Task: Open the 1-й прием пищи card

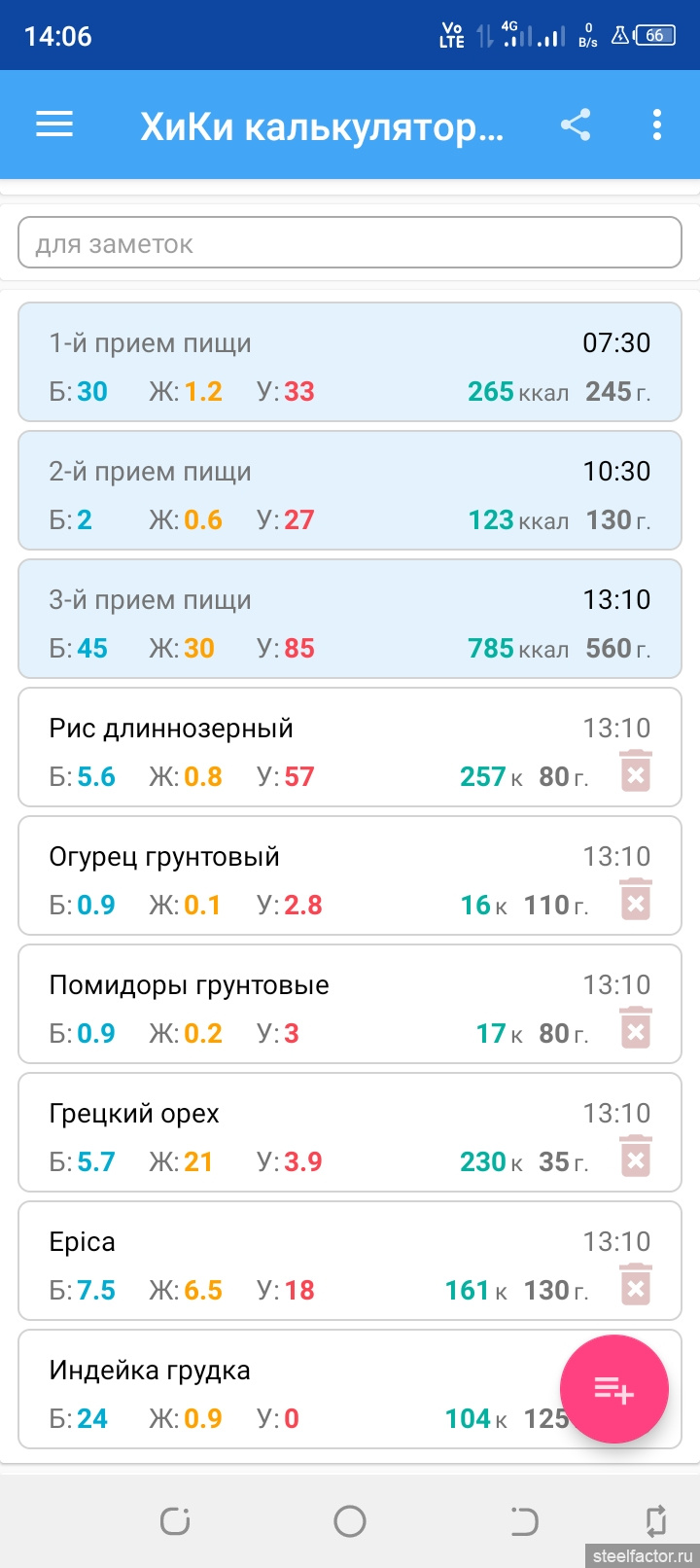Action: point(350,363)
